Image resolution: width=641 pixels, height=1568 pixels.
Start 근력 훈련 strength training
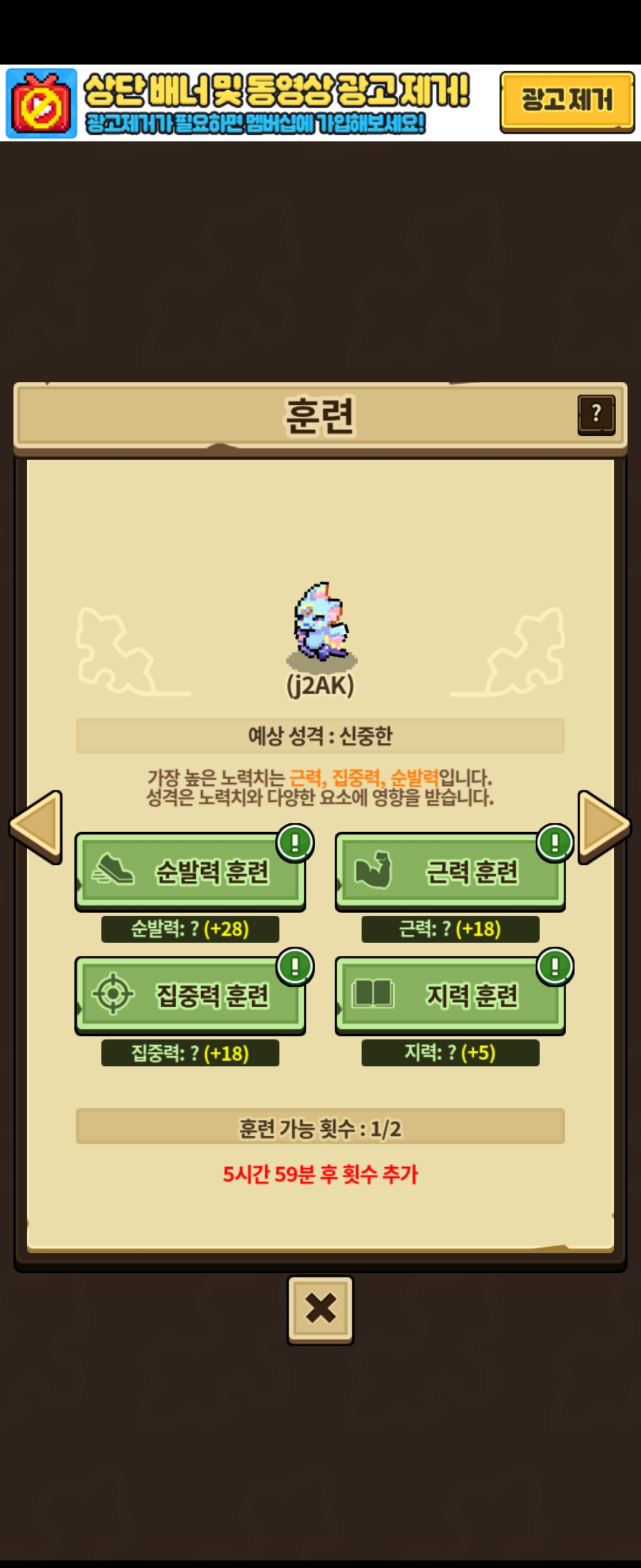point(450,871)
